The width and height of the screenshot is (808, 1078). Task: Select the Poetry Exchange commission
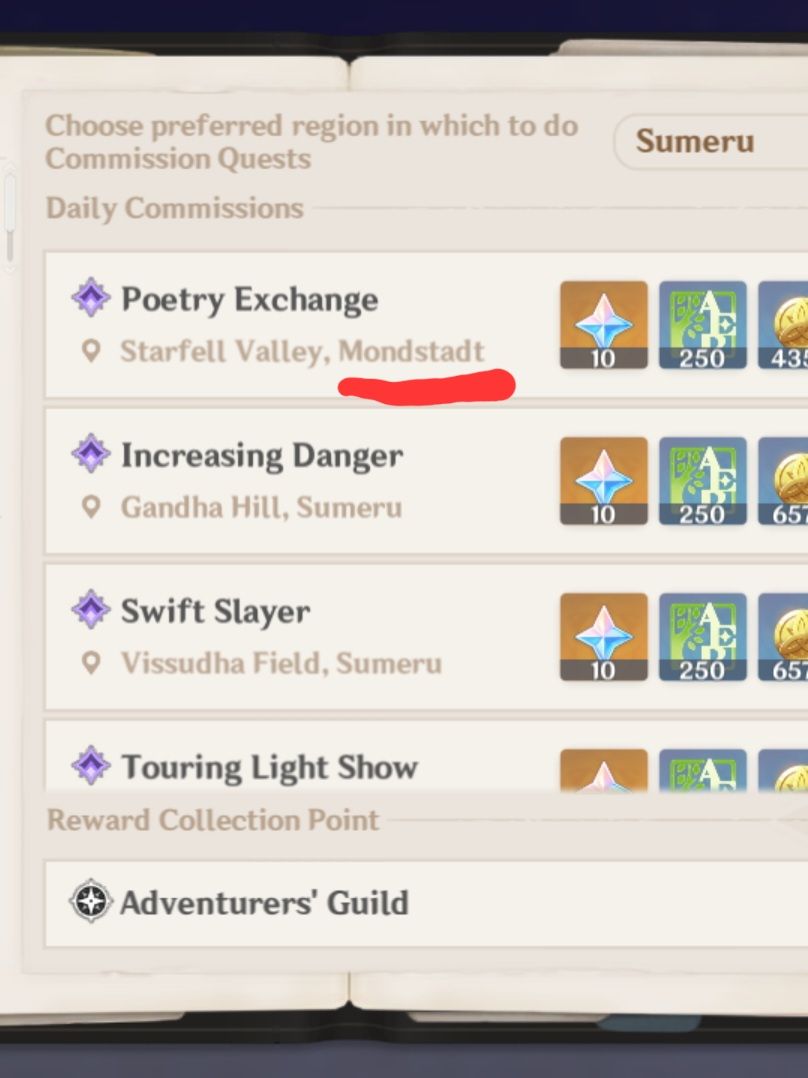pyautogui.click(x=250, y=300)
